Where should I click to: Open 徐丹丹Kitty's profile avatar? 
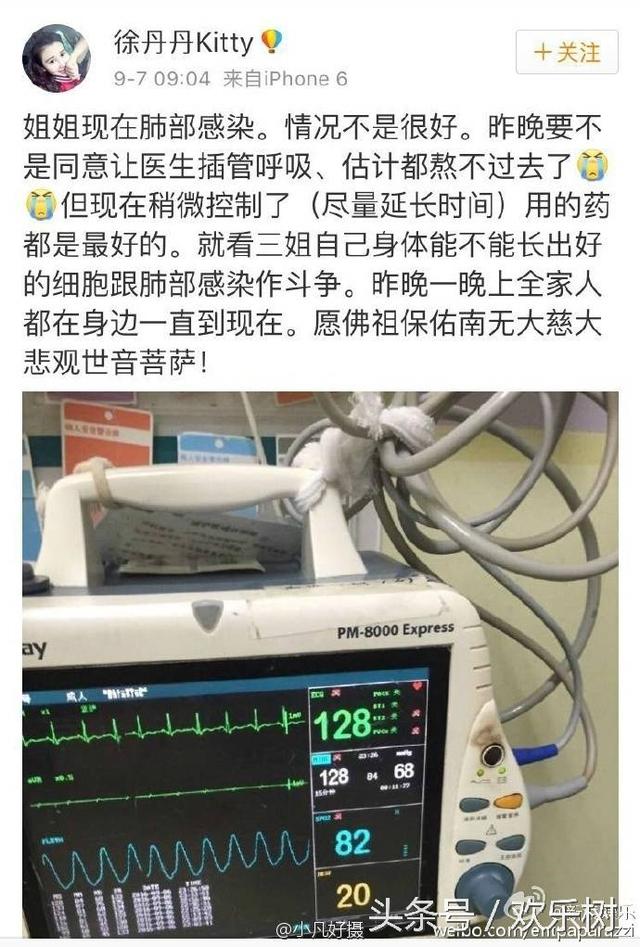coord(56,58)
